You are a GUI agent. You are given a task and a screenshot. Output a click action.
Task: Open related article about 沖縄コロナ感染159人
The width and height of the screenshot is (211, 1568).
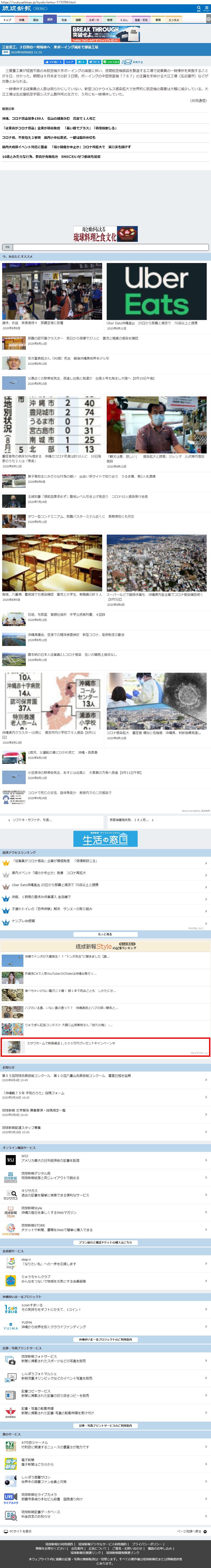pyautogui.click(x=49, y=118)
